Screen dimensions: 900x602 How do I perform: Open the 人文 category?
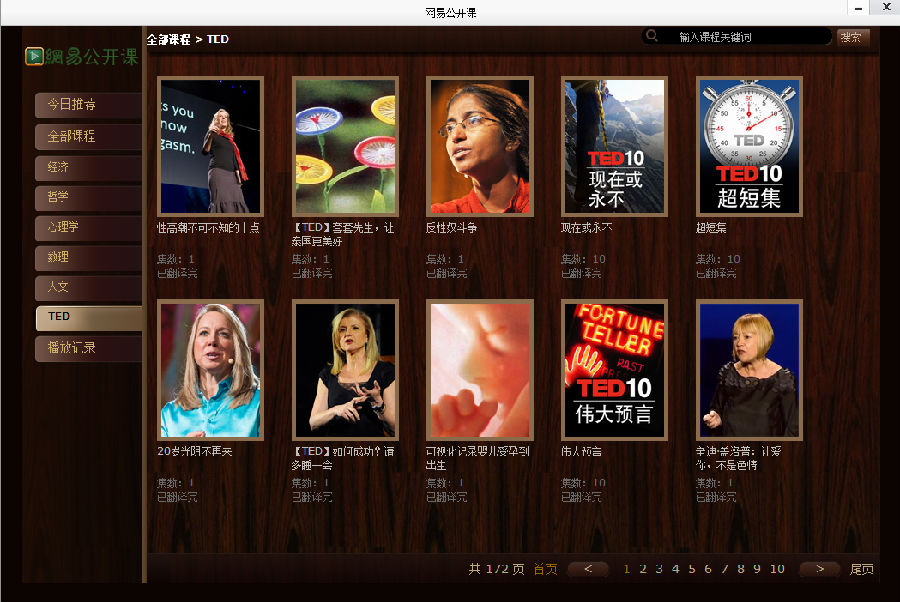click(x=88, y=287)
